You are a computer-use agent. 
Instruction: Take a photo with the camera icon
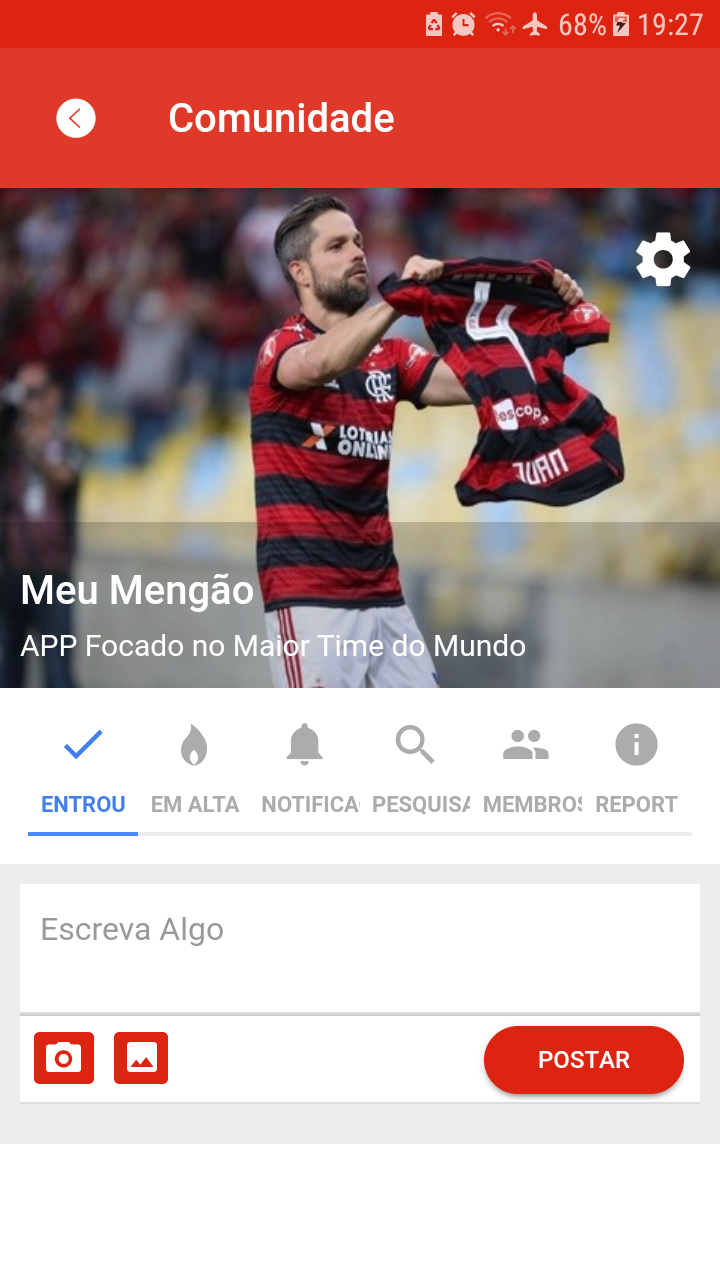64,1058
